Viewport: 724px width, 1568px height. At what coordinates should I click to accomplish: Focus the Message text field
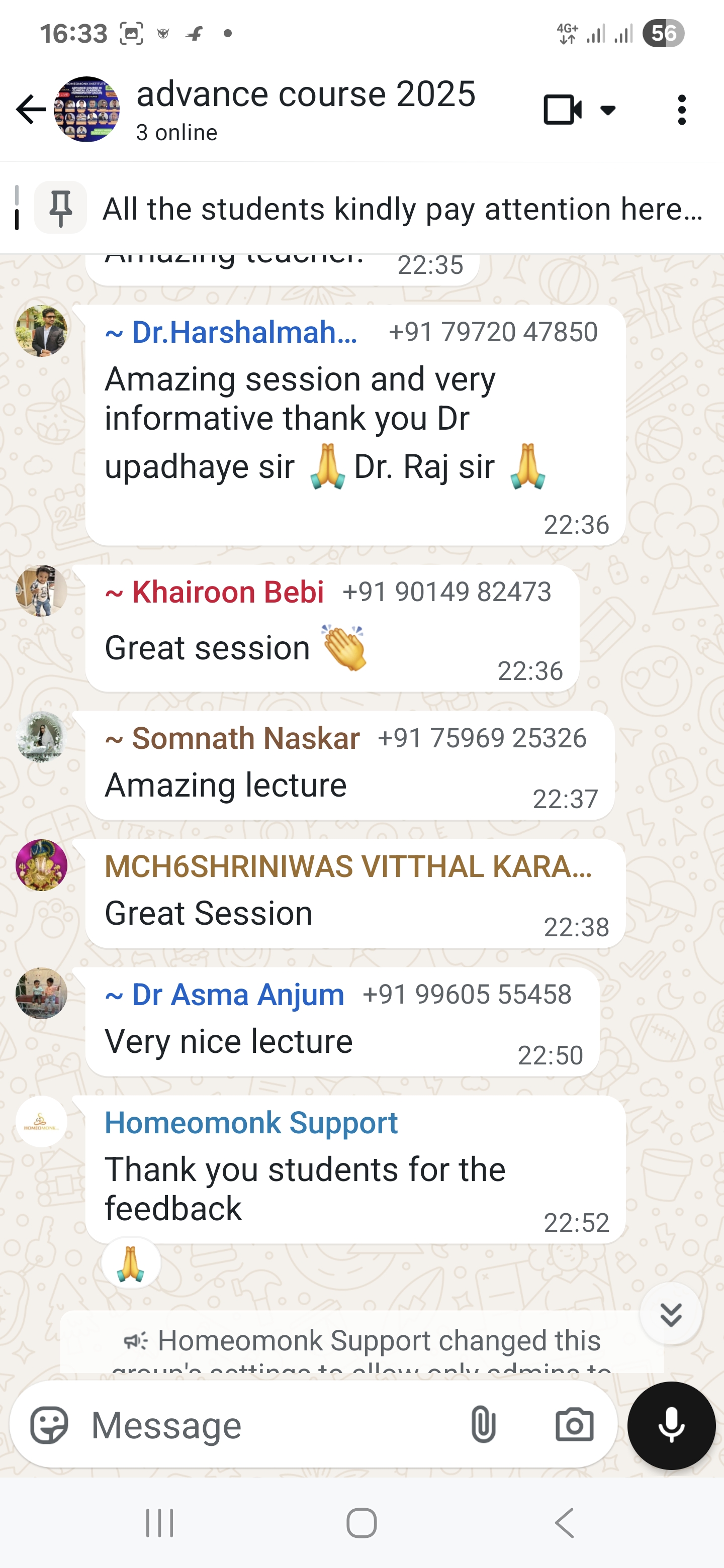[x=268, y=1425]
